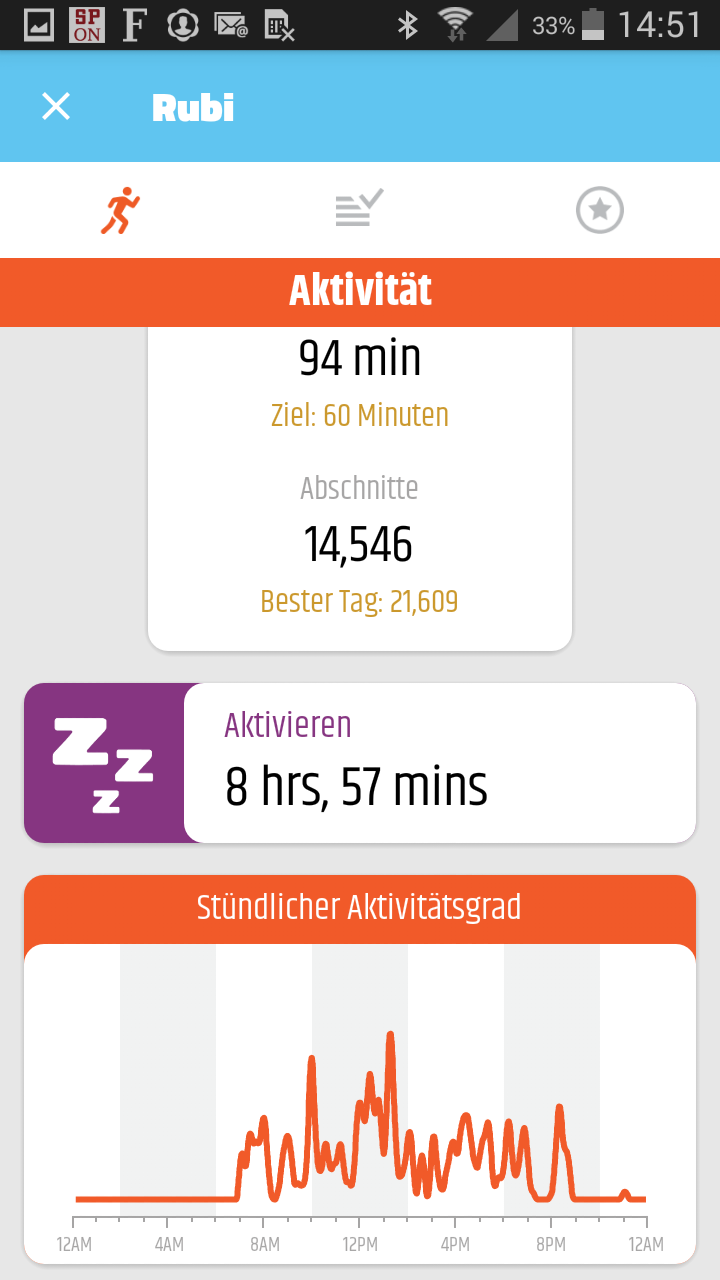Close the Rubi profile screen
Screen dimensions: 720x1280
56,107
